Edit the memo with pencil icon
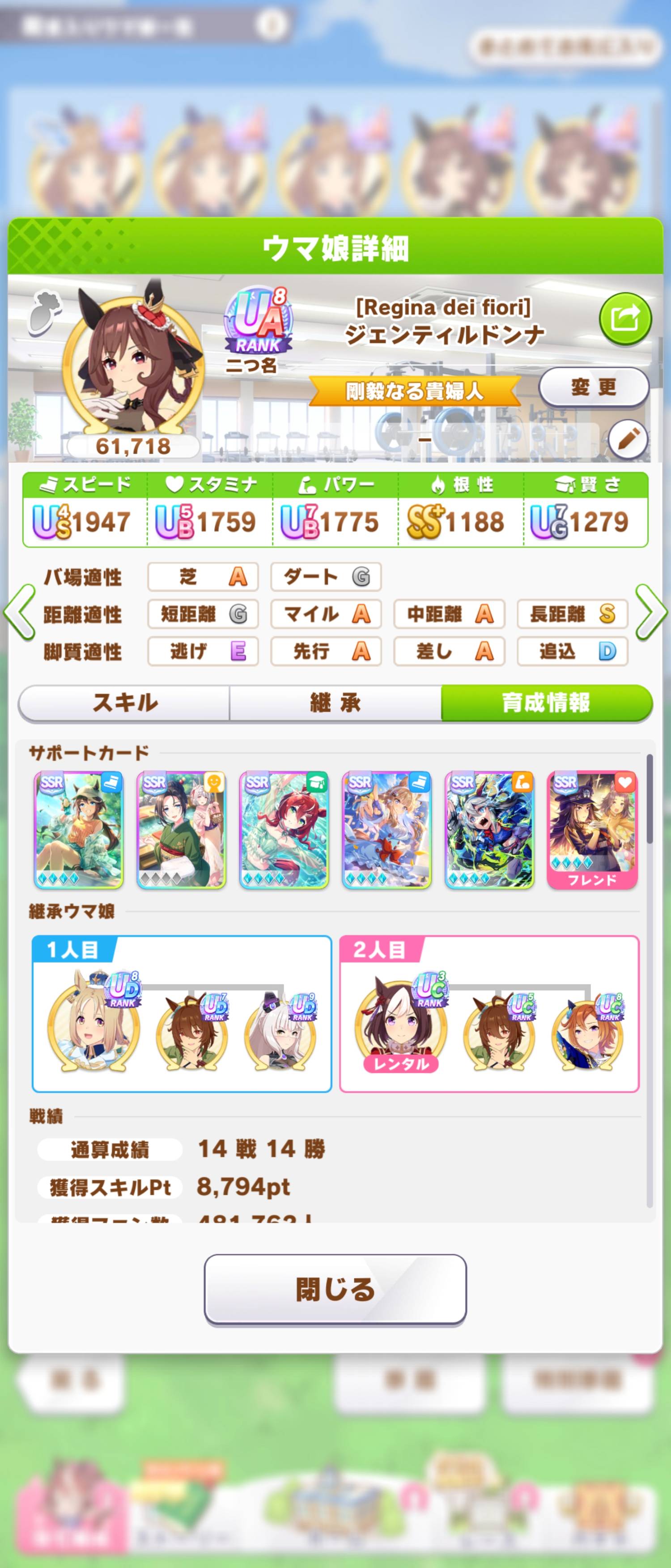The width and height of the screenshot is (671, 1568). click(x=627, y=438)
